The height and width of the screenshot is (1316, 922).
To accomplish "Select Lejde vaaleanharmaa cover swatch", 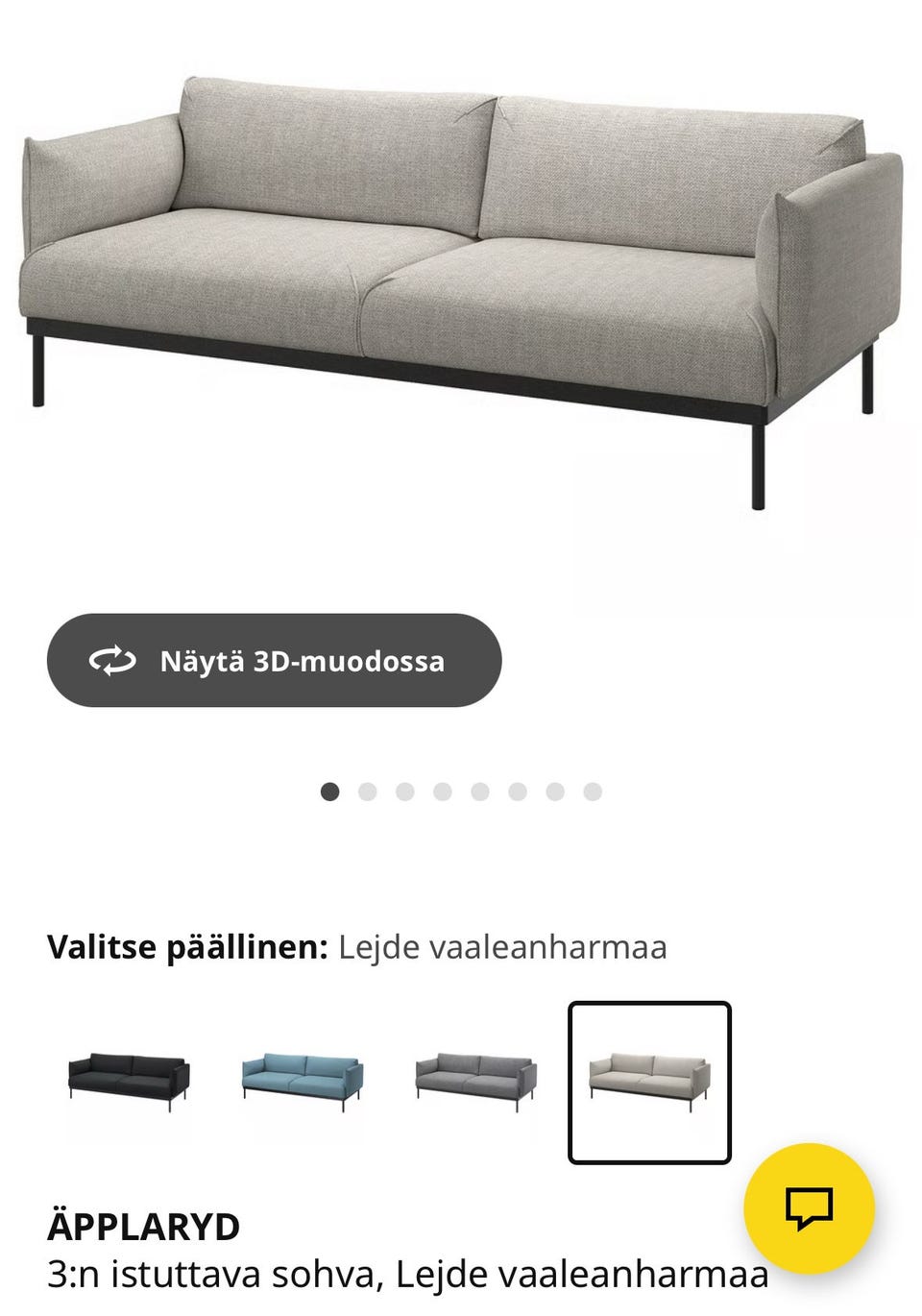I will point(649,1082).
